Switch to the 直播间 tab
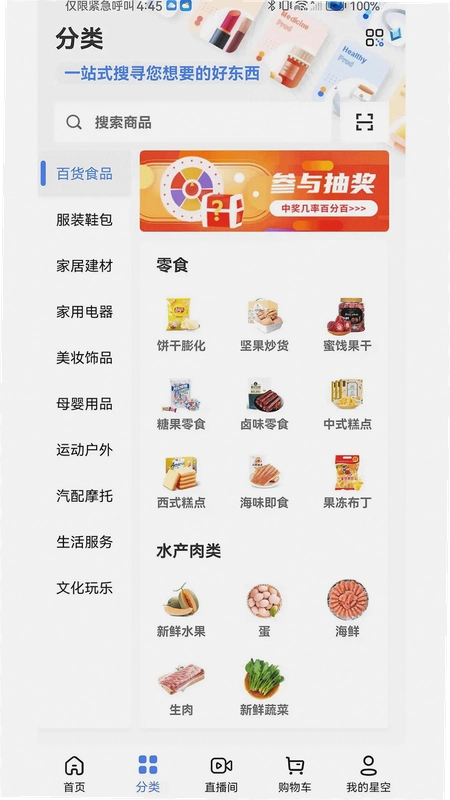The height and width of the screenshot is (800, 450). (221, 774)
